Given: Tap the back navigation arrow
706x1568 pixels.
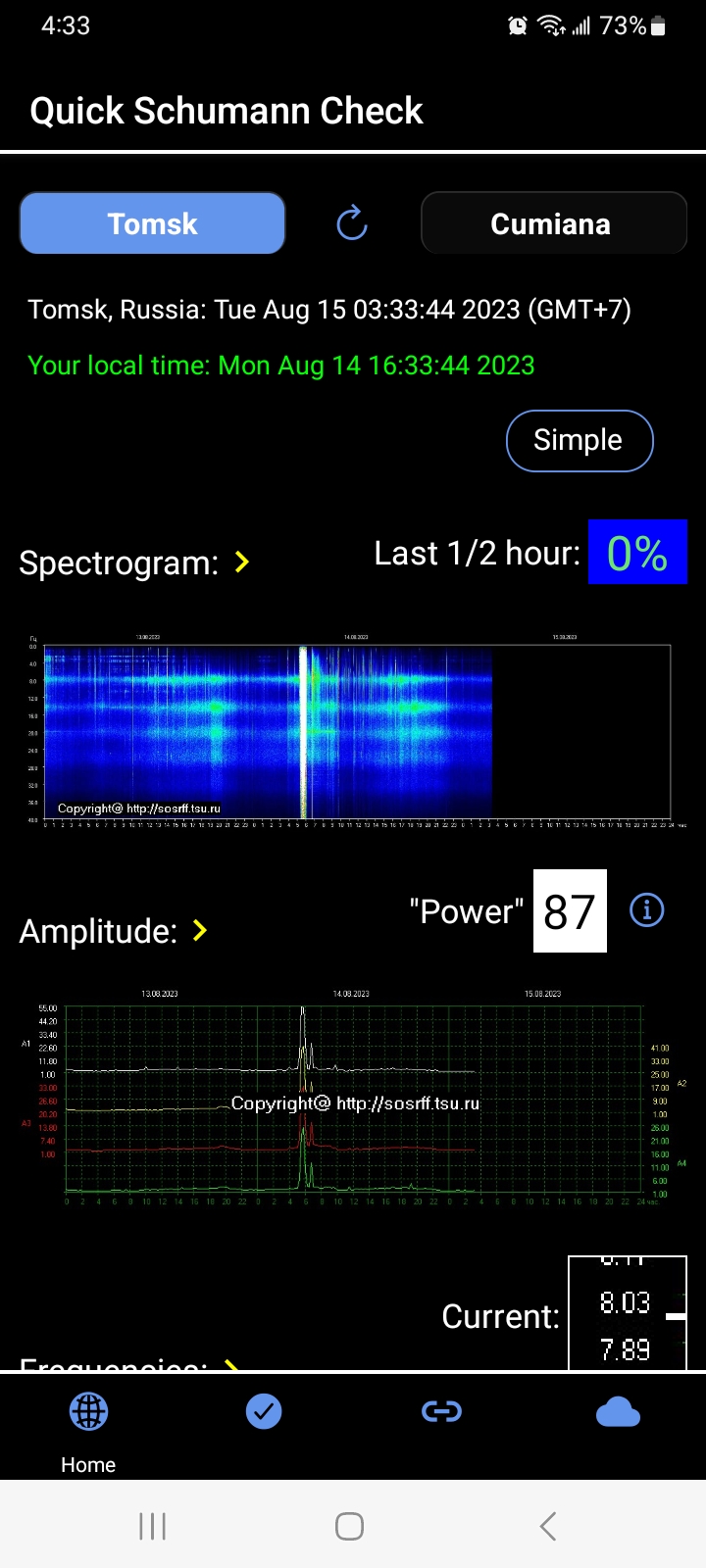Looking at the screenshot, I should [x=547, y=1525].
